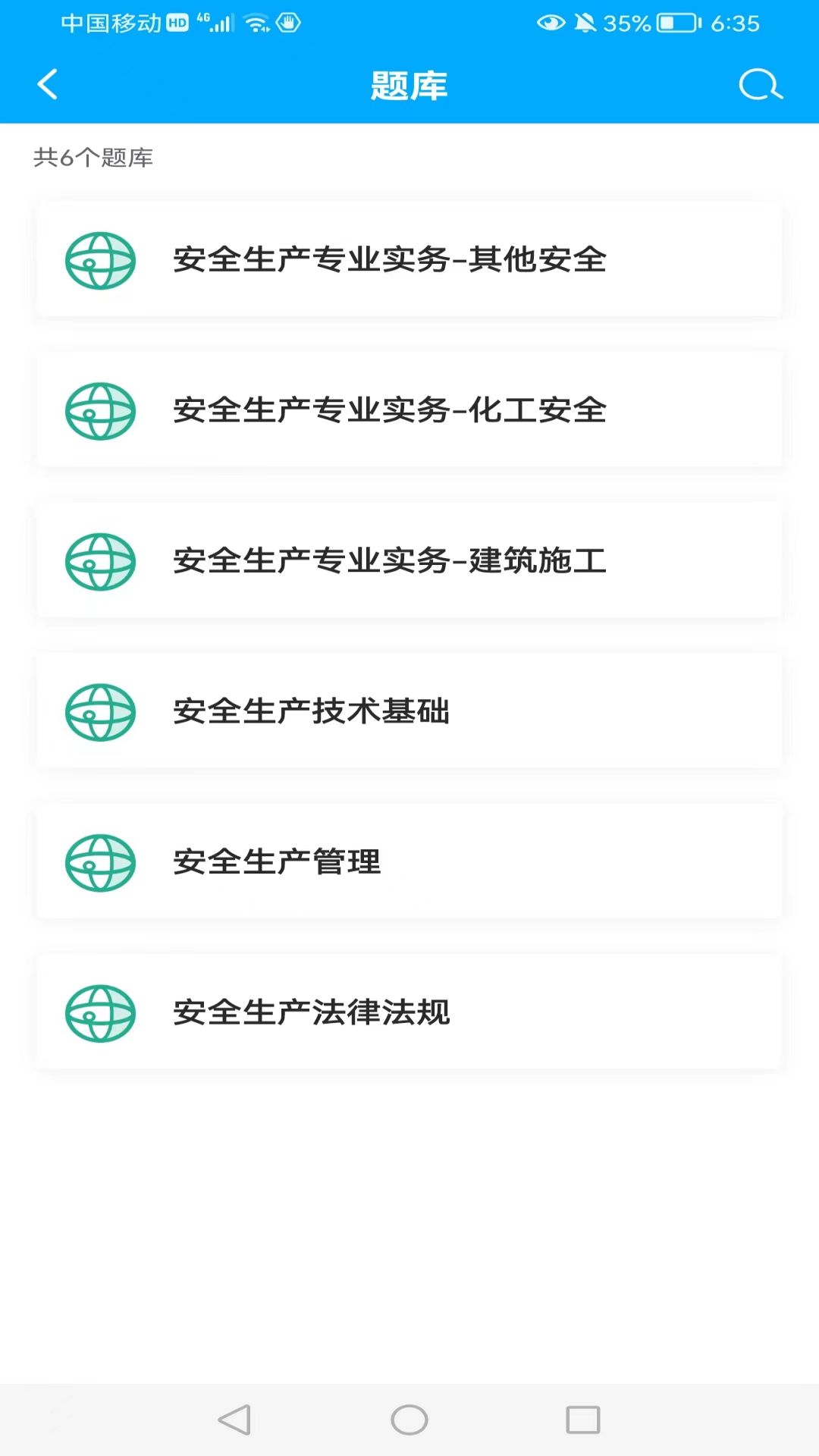Open 安全生产专业实务-化工安全 question bank
Screen dimensions: 819x1456
coord(409,410)
